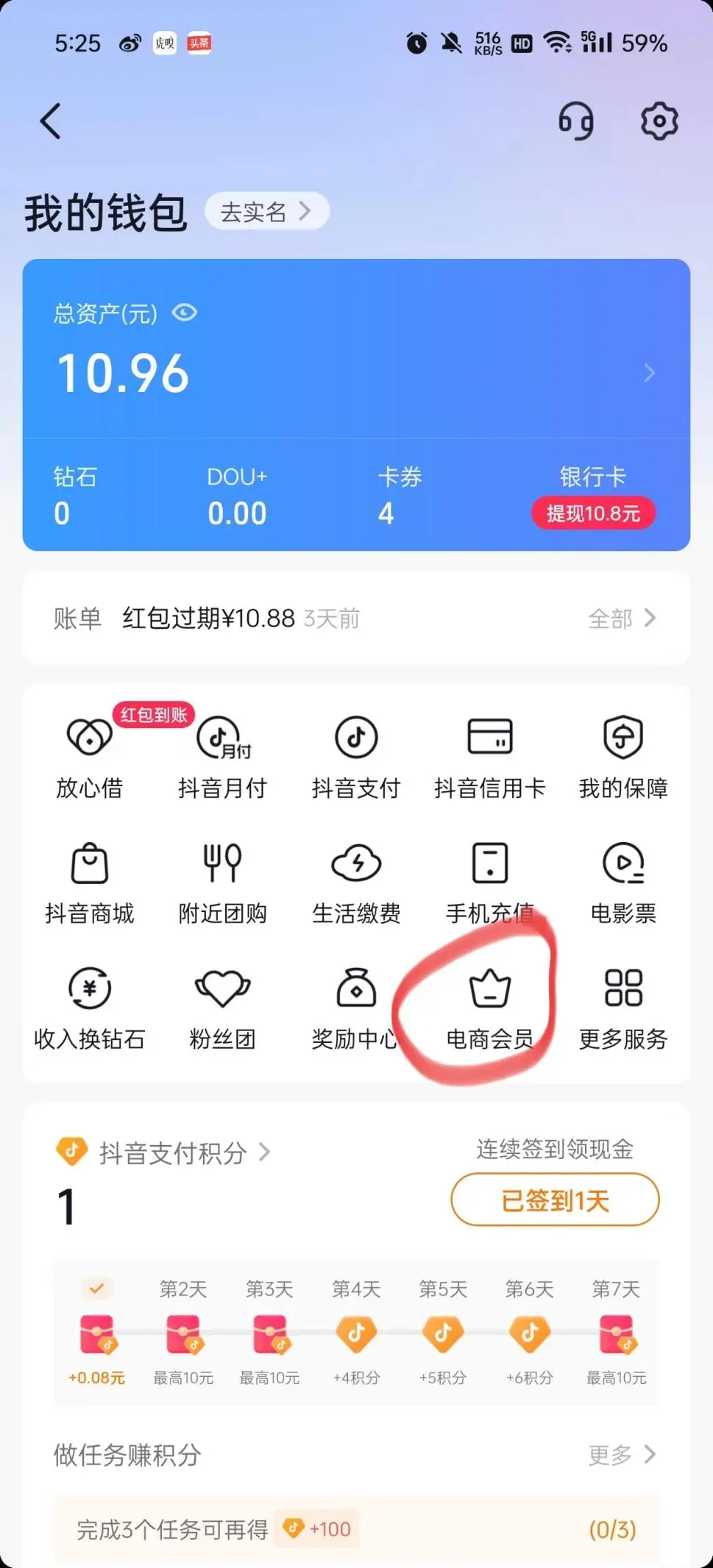Image resolution: width=713 pixels, height=1568 pixels.
Task: Go back from 我的钱包
Action: click(50, 121)
